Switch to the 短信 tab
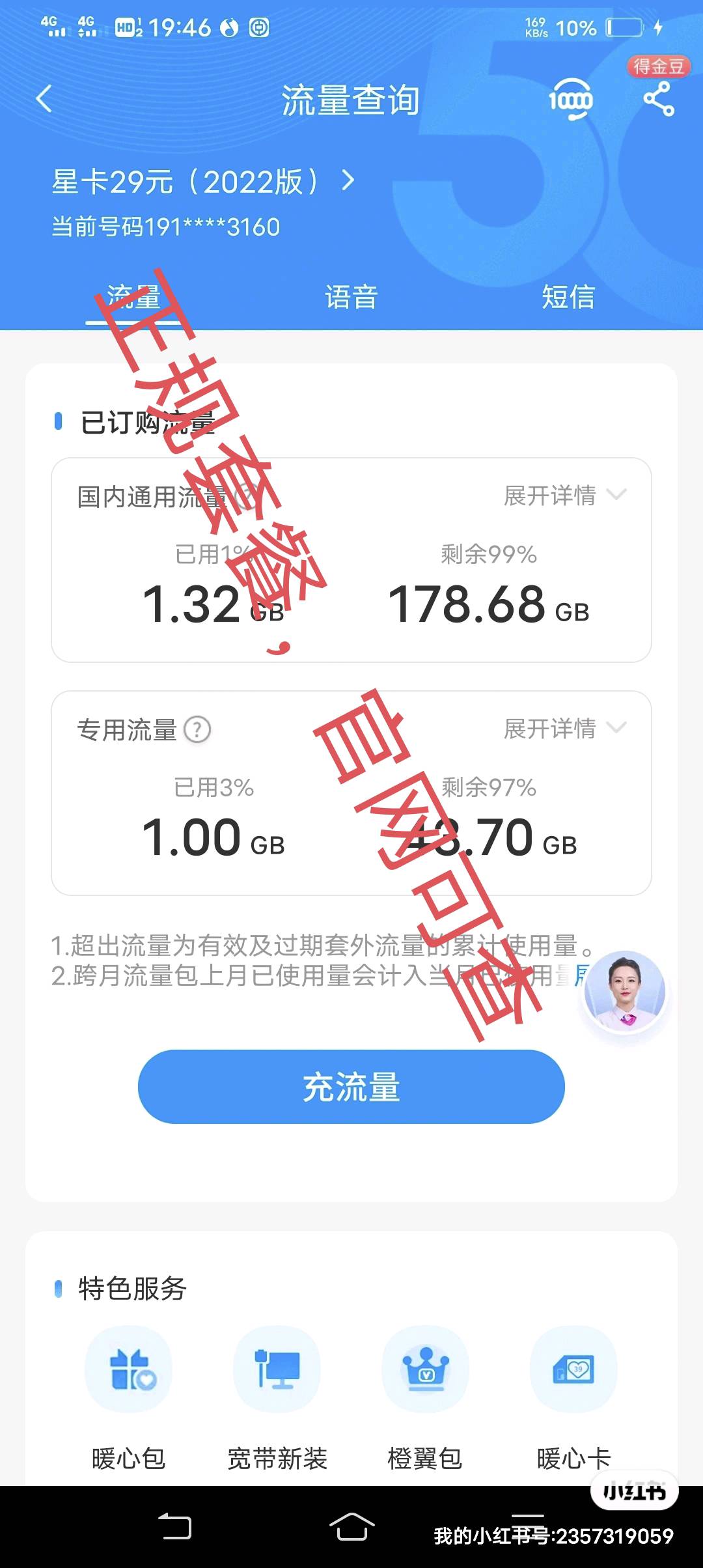Viewport: 703px width, 1568px height. tap(568, 297)
